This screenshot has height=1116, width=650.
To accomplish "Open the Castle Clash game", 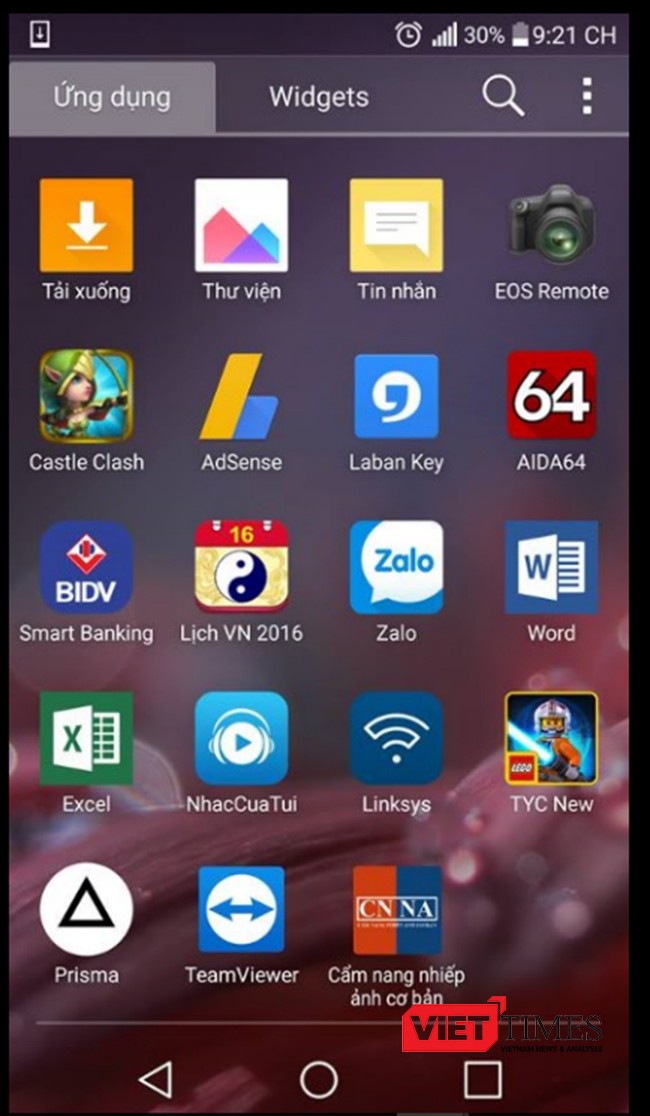I will click(x=86, y=396).
